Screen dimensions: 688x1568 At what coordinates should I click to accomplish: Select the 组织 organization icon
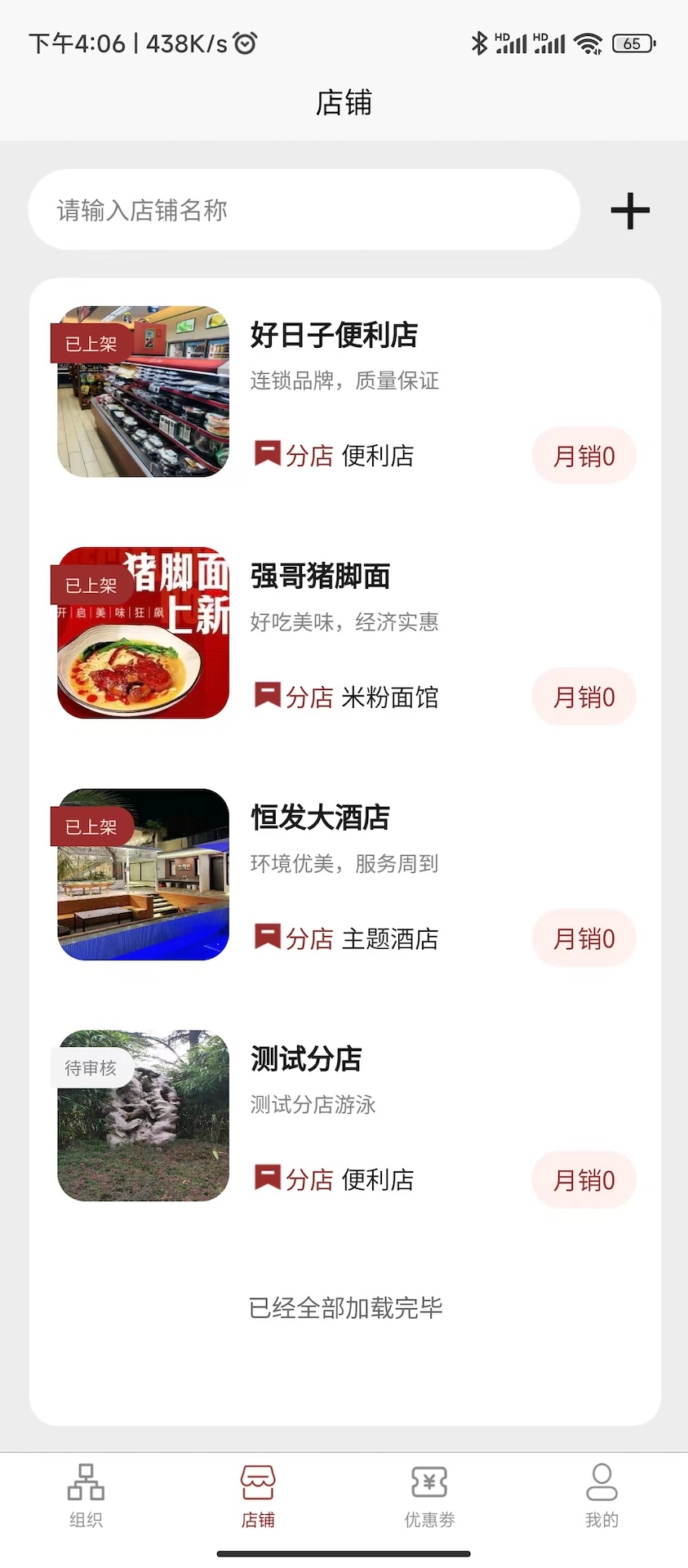(x=86, y=1482)
